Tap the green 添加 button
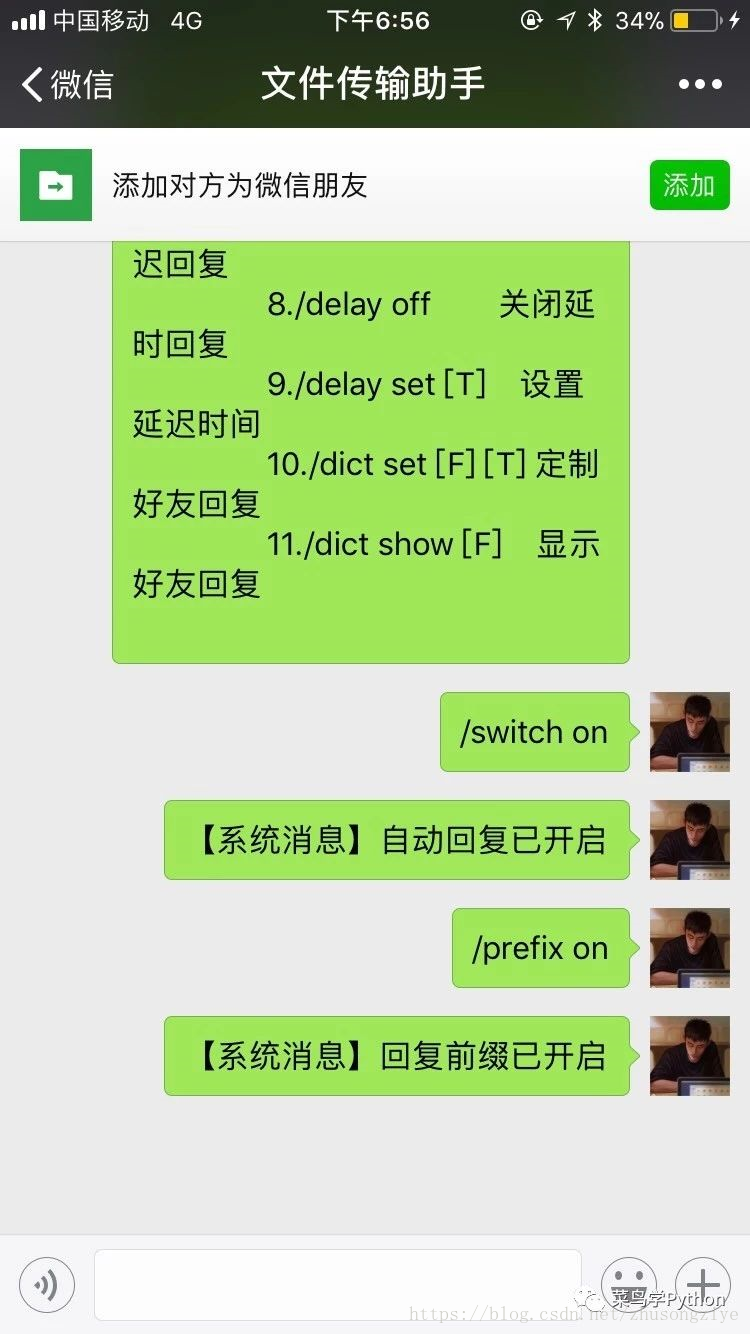750x1334 pixels. click(x=689, y=185)
